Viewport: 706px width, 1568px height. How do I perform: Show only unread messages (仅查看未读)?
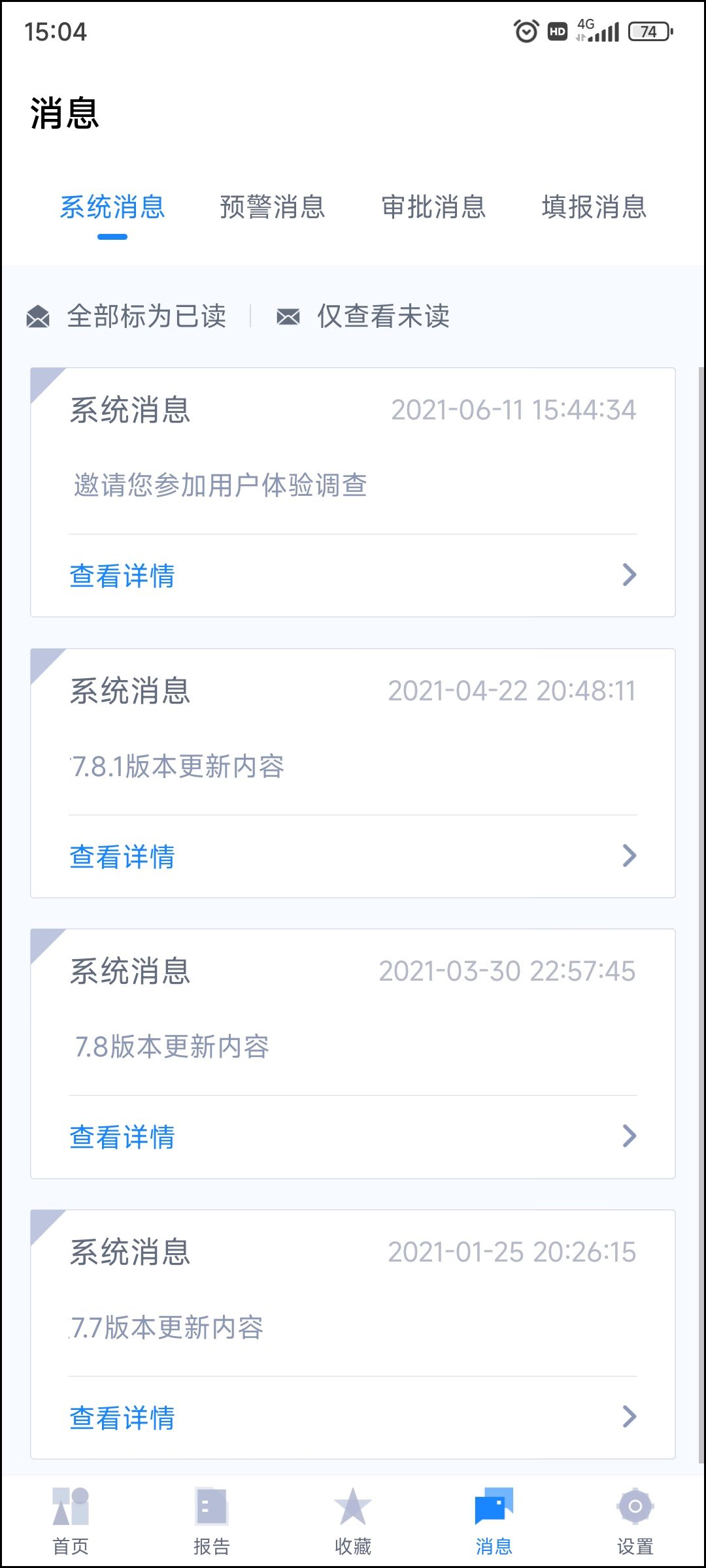click(x=363, y=317)
